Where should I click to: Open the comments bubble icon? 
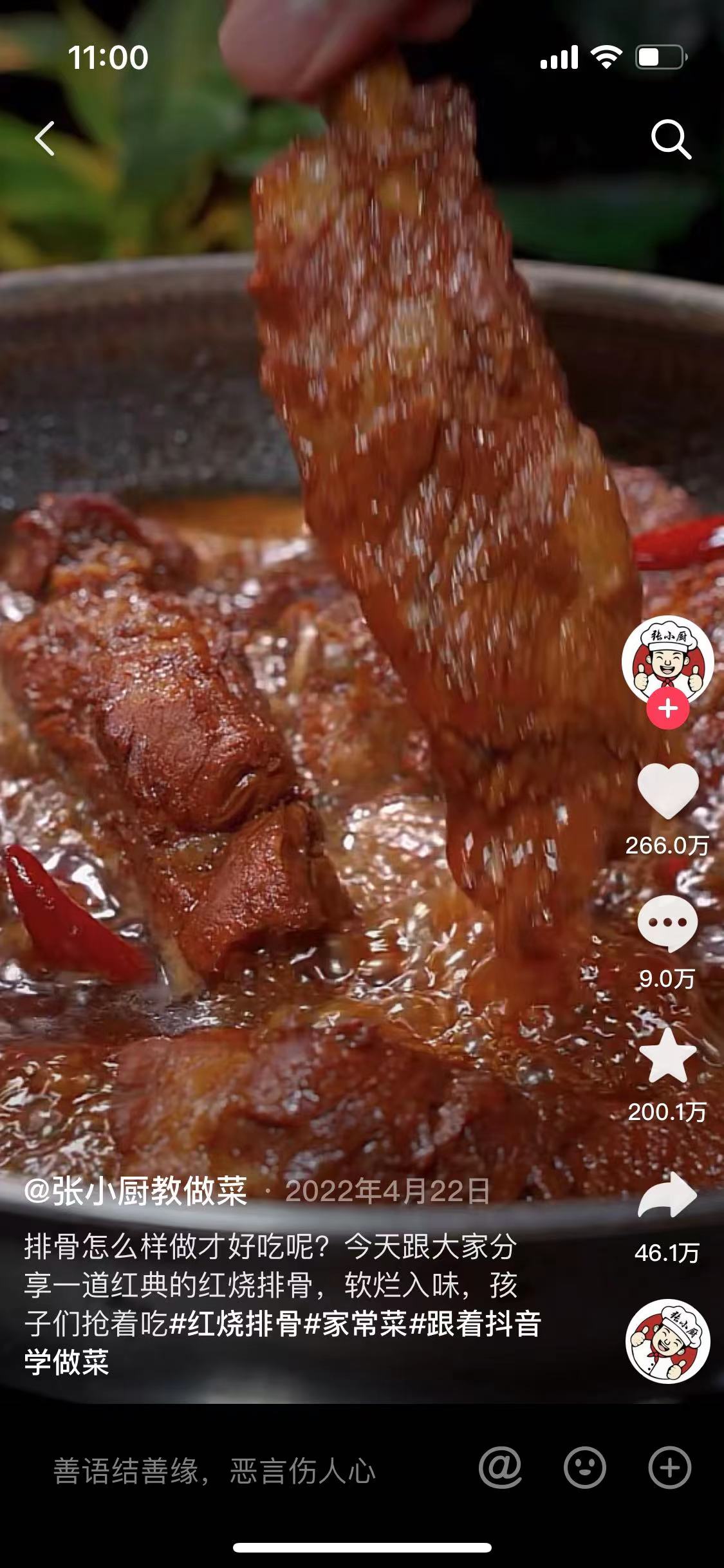pos(667,924)
